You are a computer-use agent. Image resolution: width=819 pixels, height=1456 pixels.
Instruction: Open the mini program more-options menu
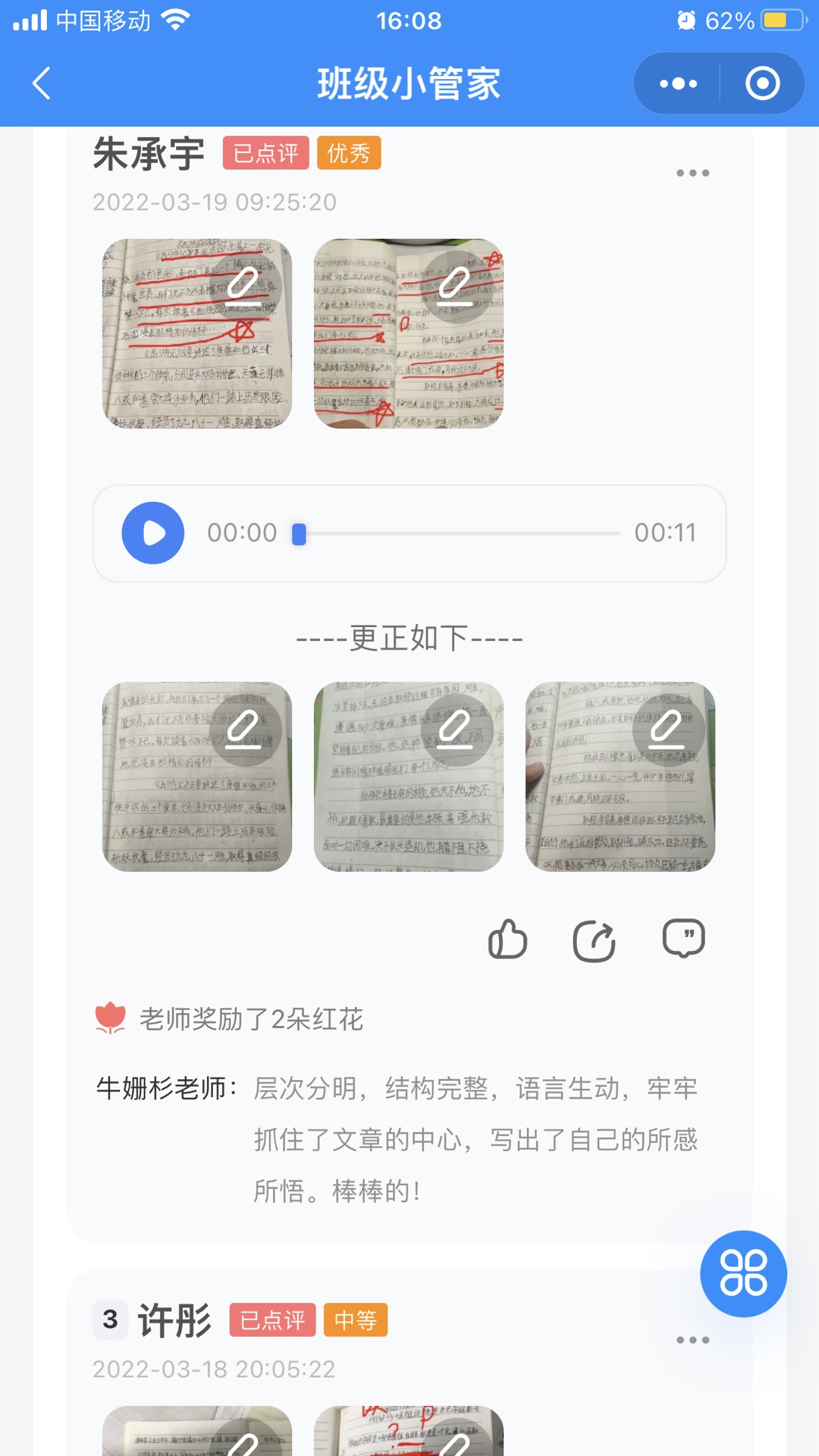tap(678, 83)
